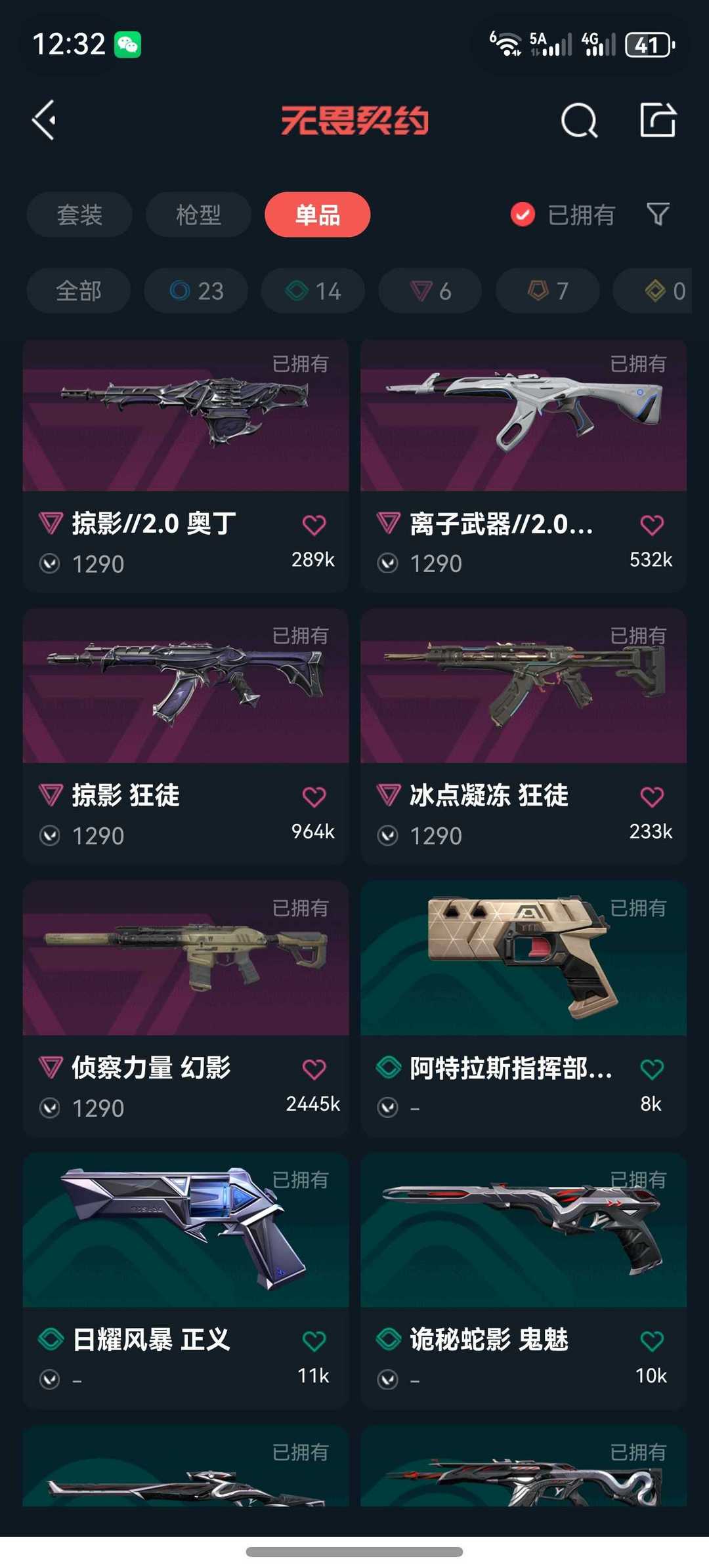Switch to the 套装 tab
The width and height of the screenshot is (709, 1568).
79,215
